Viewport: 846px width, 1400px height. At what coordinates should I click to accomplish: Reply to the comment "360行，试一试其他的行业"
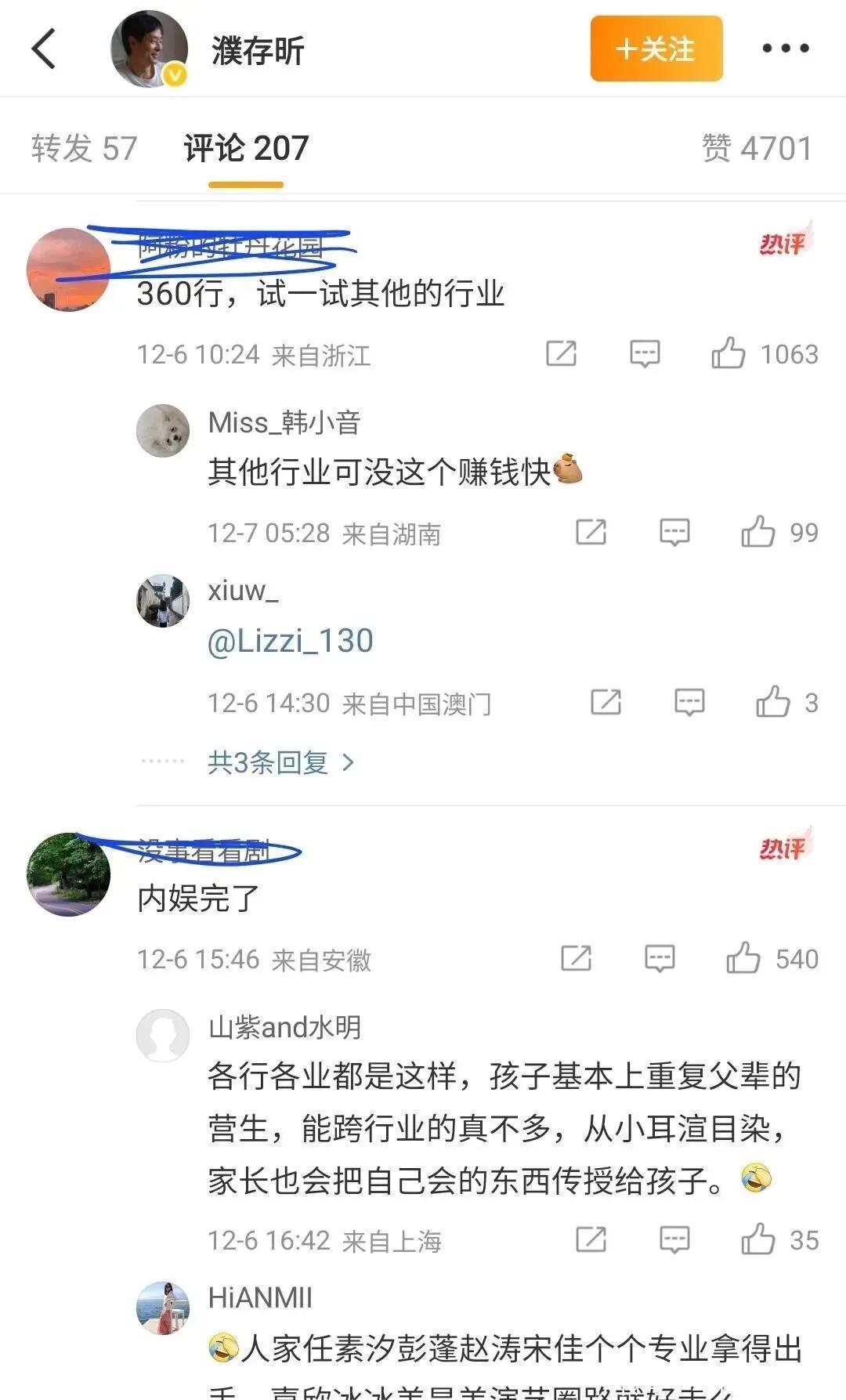point(645,354)
